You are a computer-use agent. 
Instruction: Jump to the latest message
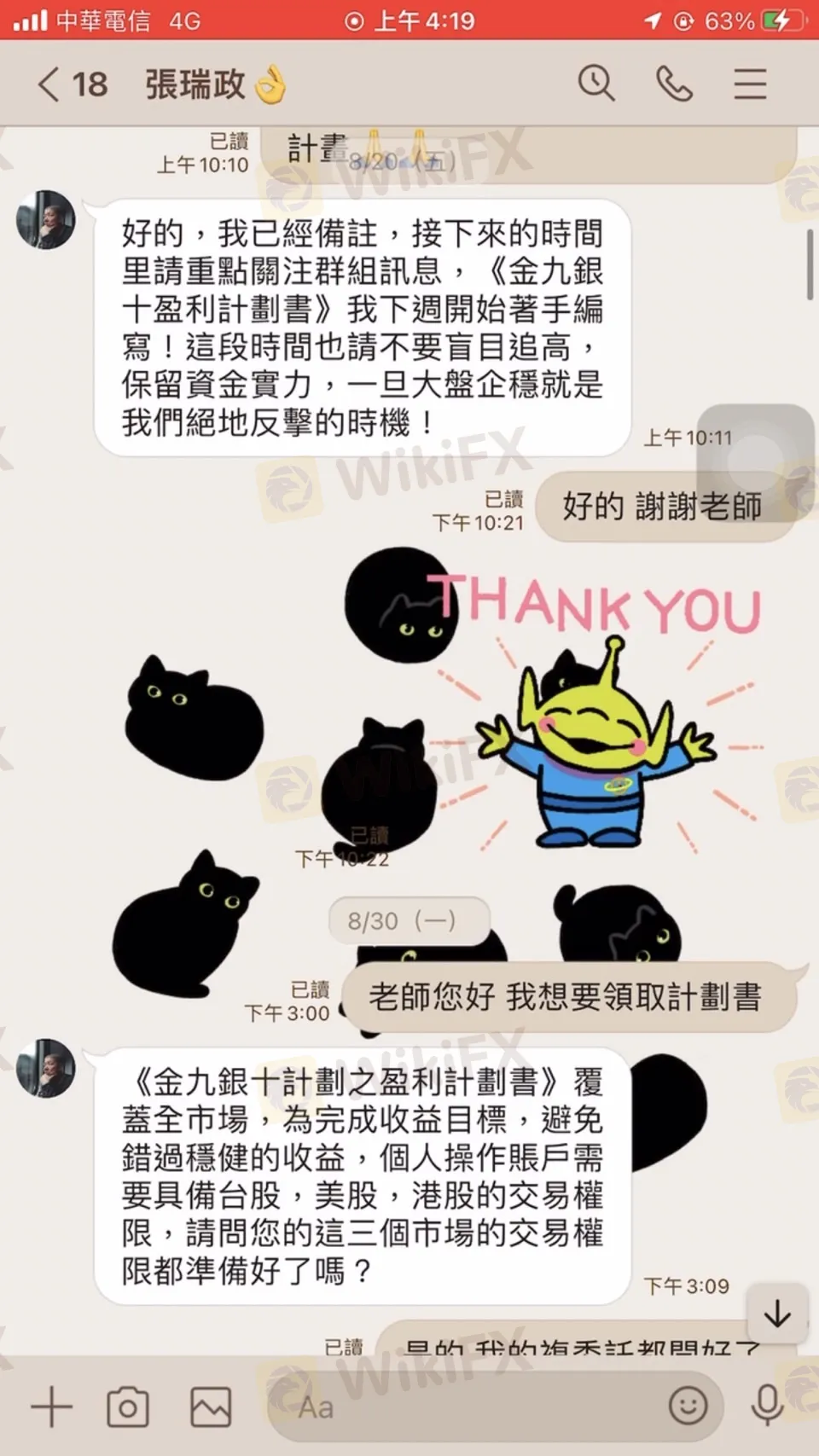(776, 1314)
